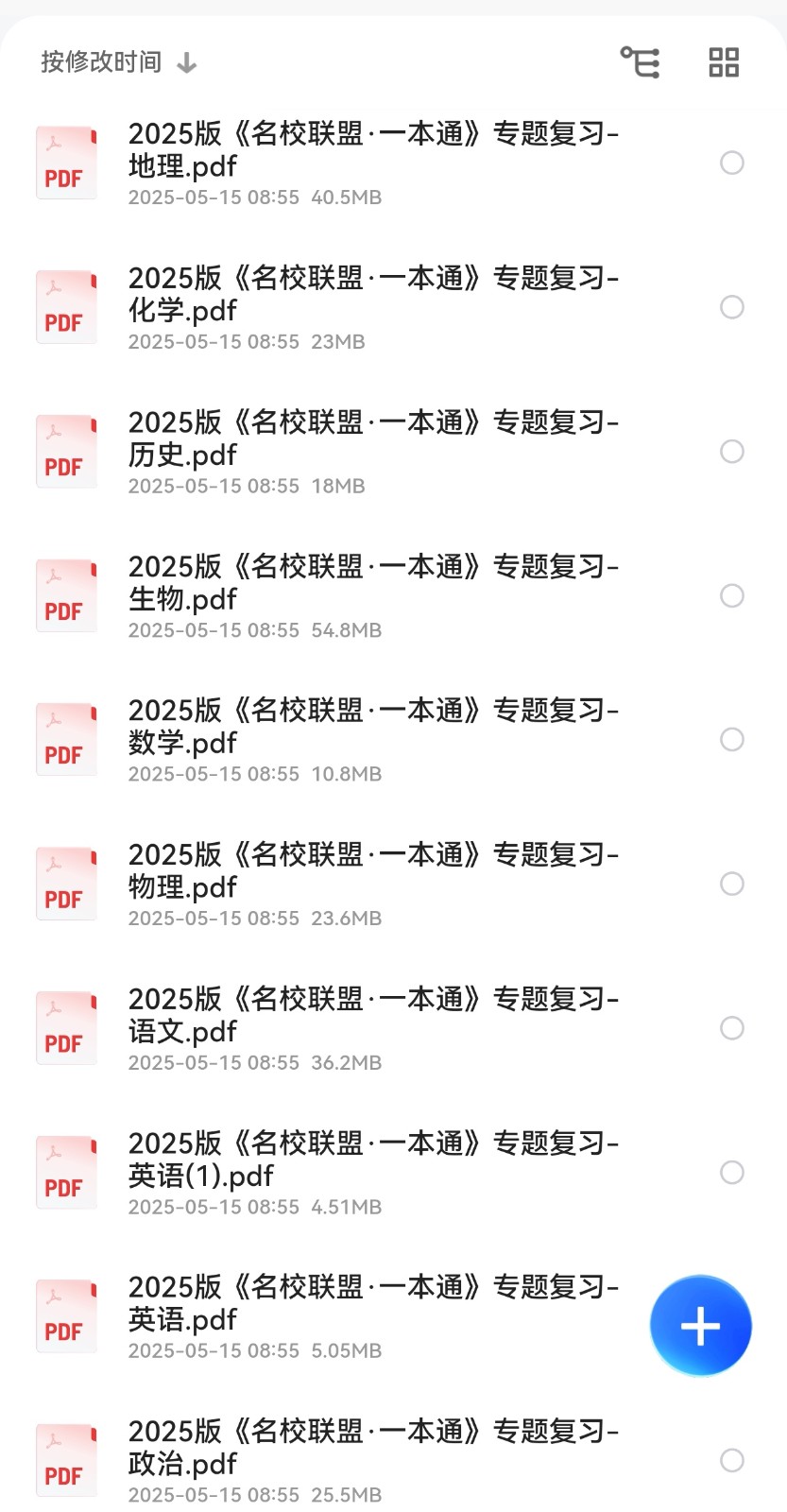Switch to grid view layout

pyautogui.click(x=724, y=62)
